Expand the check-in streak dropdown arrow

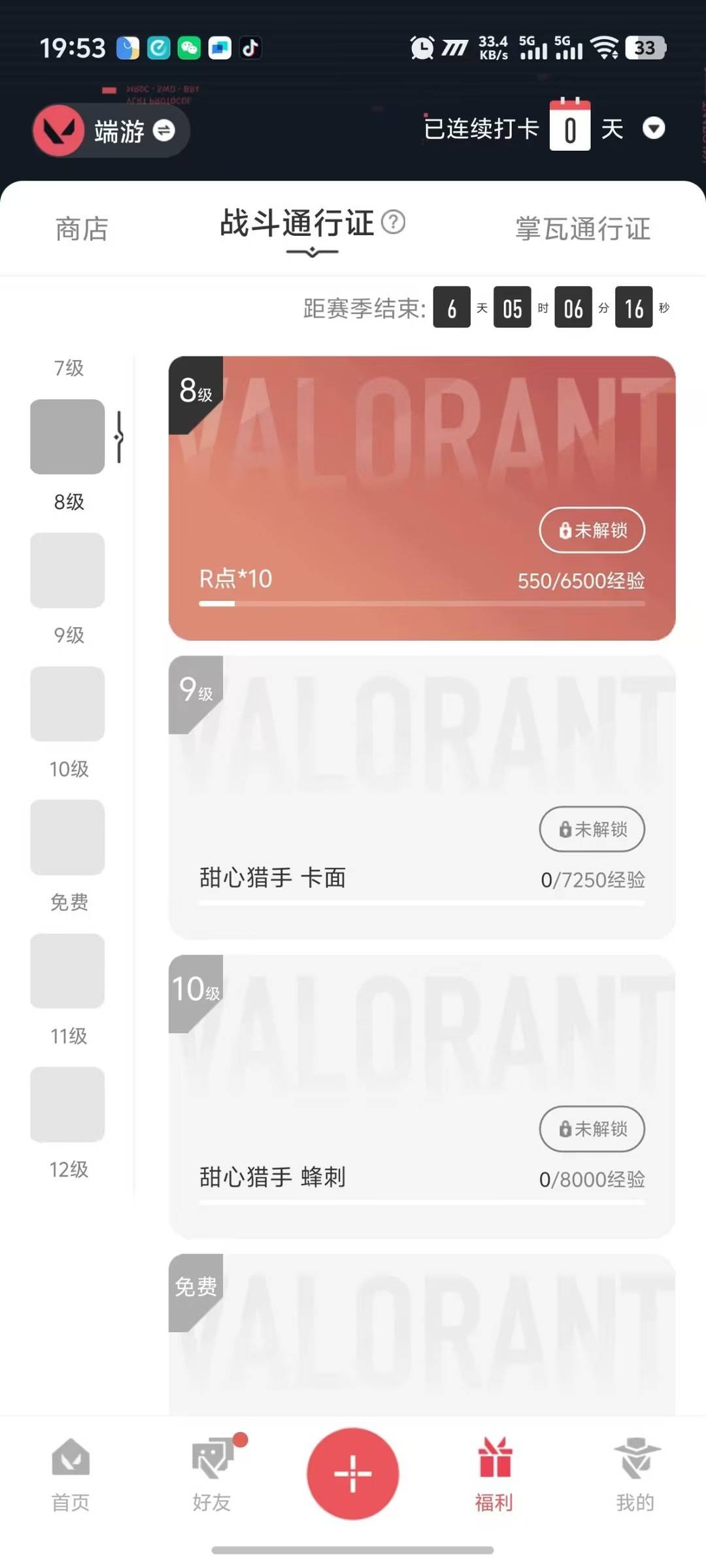pyautogui.click(x=654, y=128)
